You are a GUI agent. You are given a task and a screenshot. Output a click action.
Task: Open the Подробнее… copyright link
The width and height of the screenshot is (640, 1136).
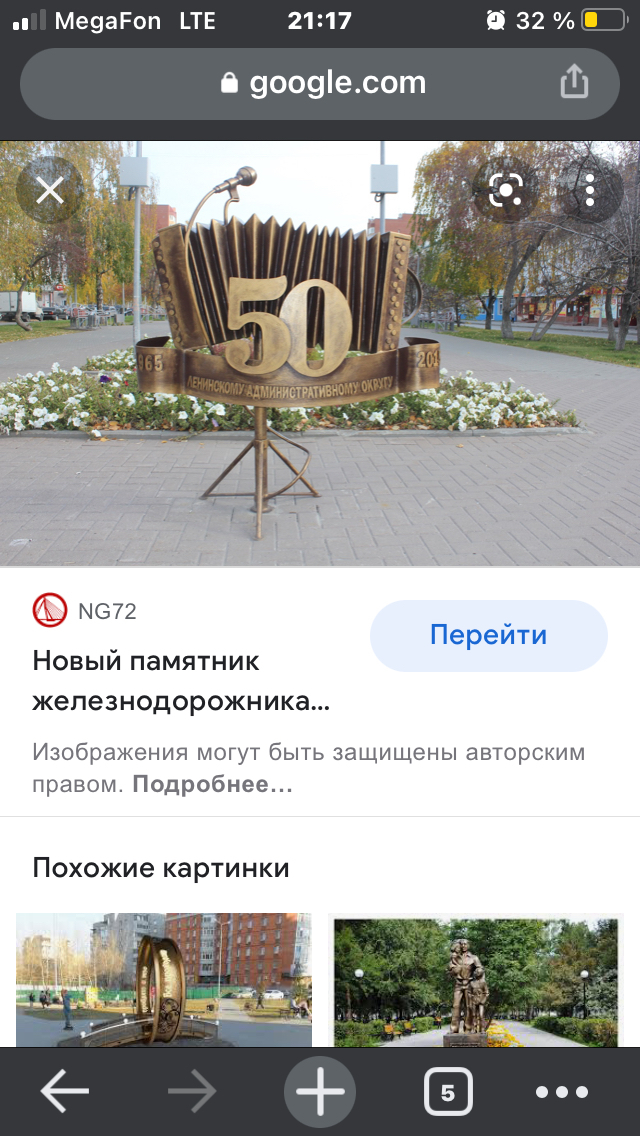212,784
